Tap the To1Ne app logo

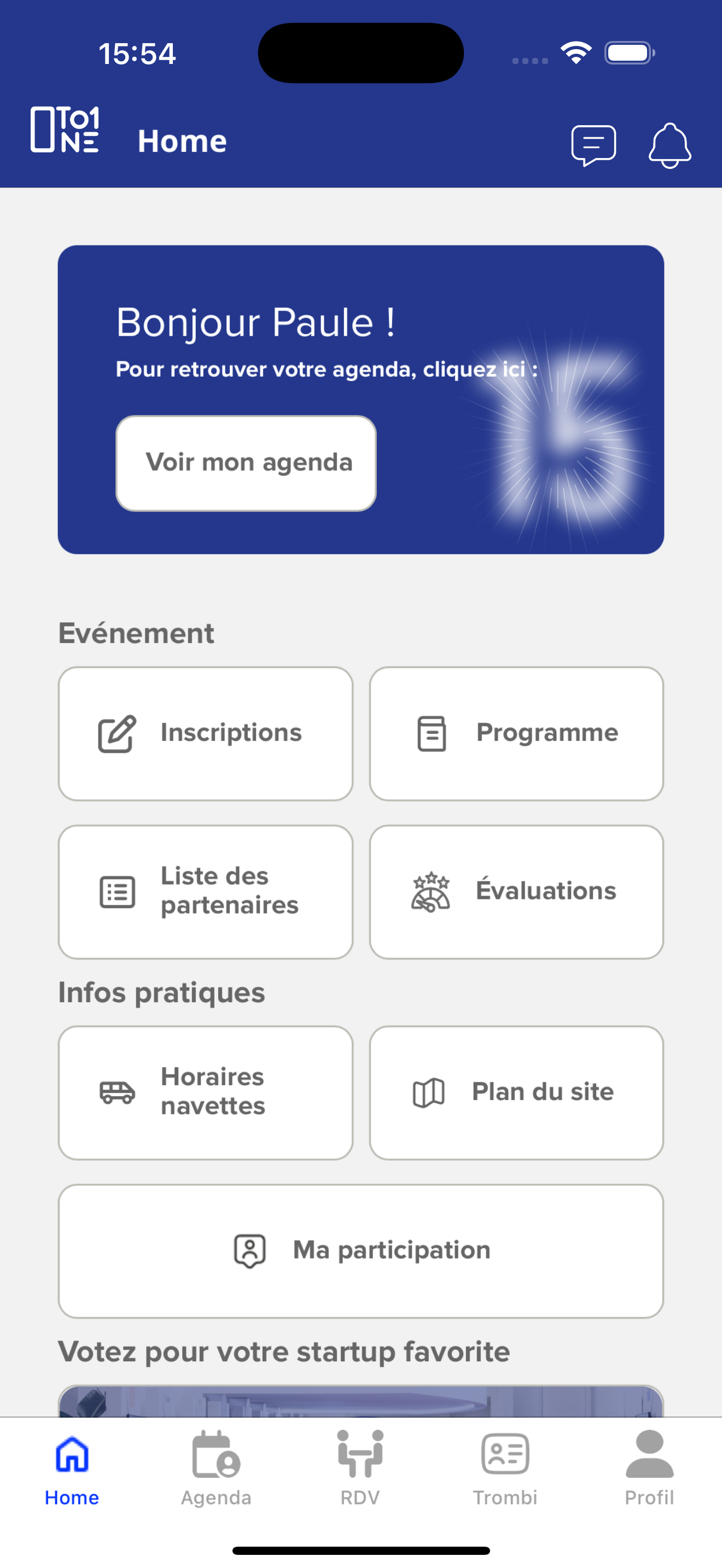point(66,128)
